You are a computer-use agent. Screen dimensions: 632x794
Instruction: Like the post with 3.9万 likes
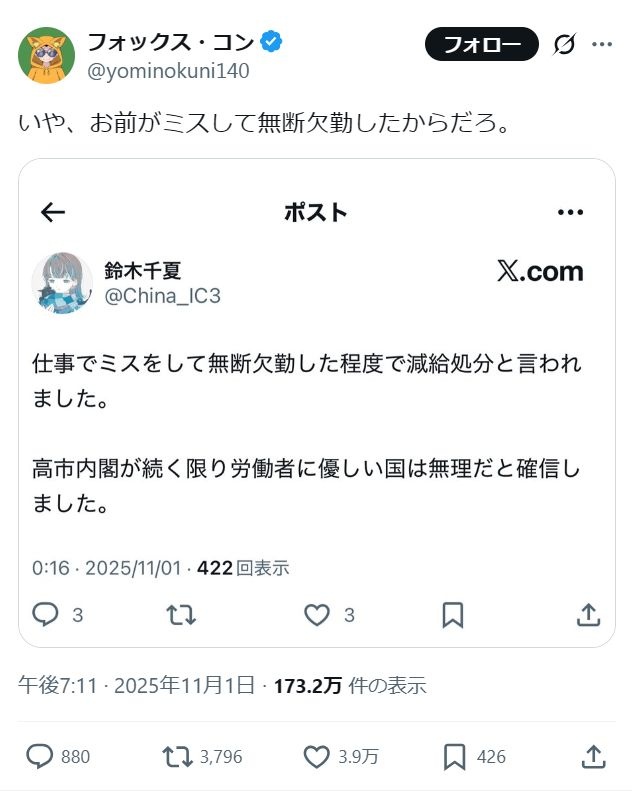click(x=315, y=756)
